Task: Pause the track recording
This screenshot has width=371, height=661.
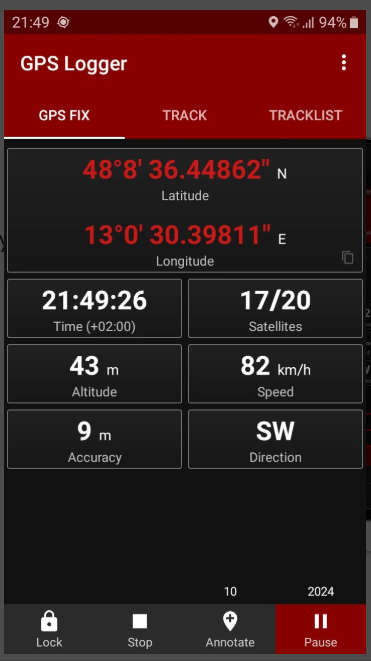Action: [320, 629]
